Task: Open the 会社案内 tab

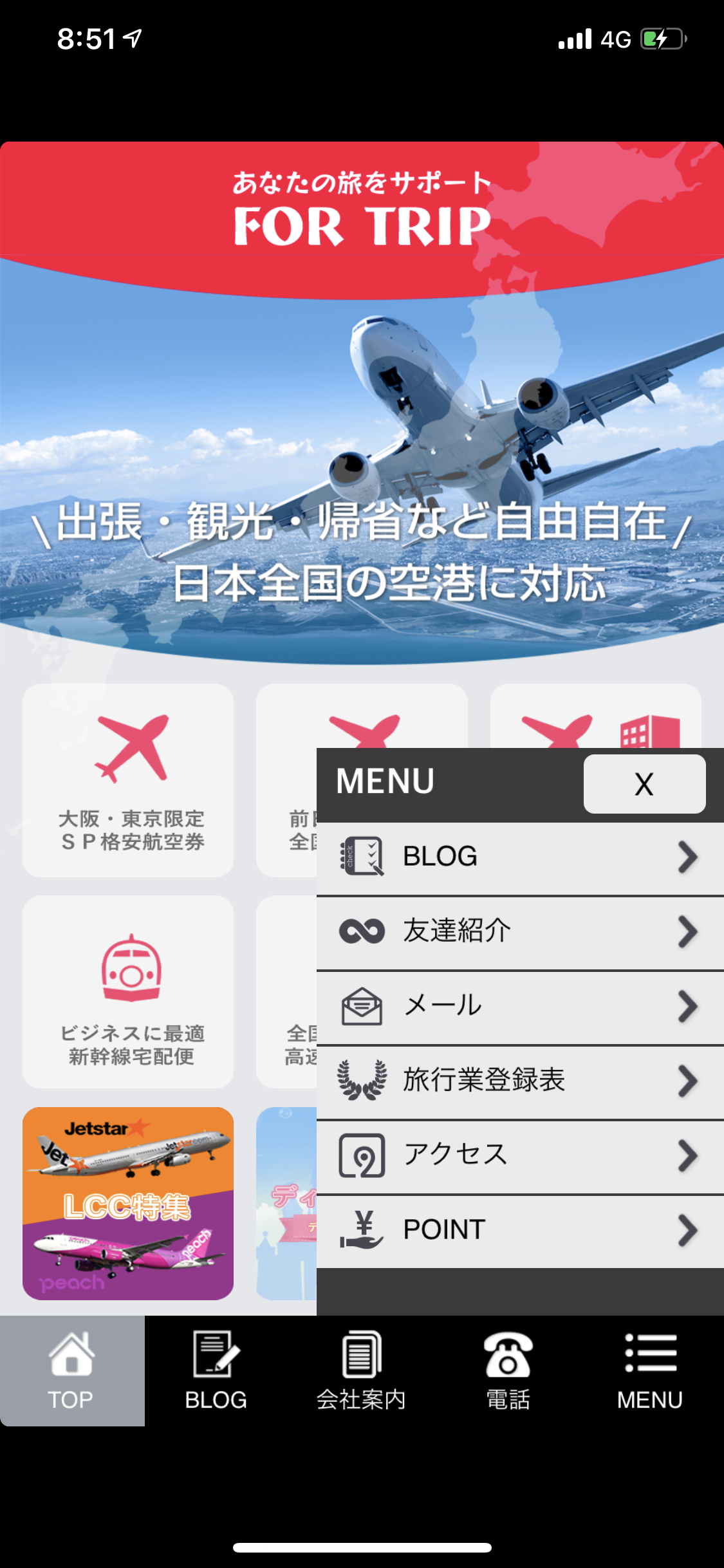Action: 362,1370
